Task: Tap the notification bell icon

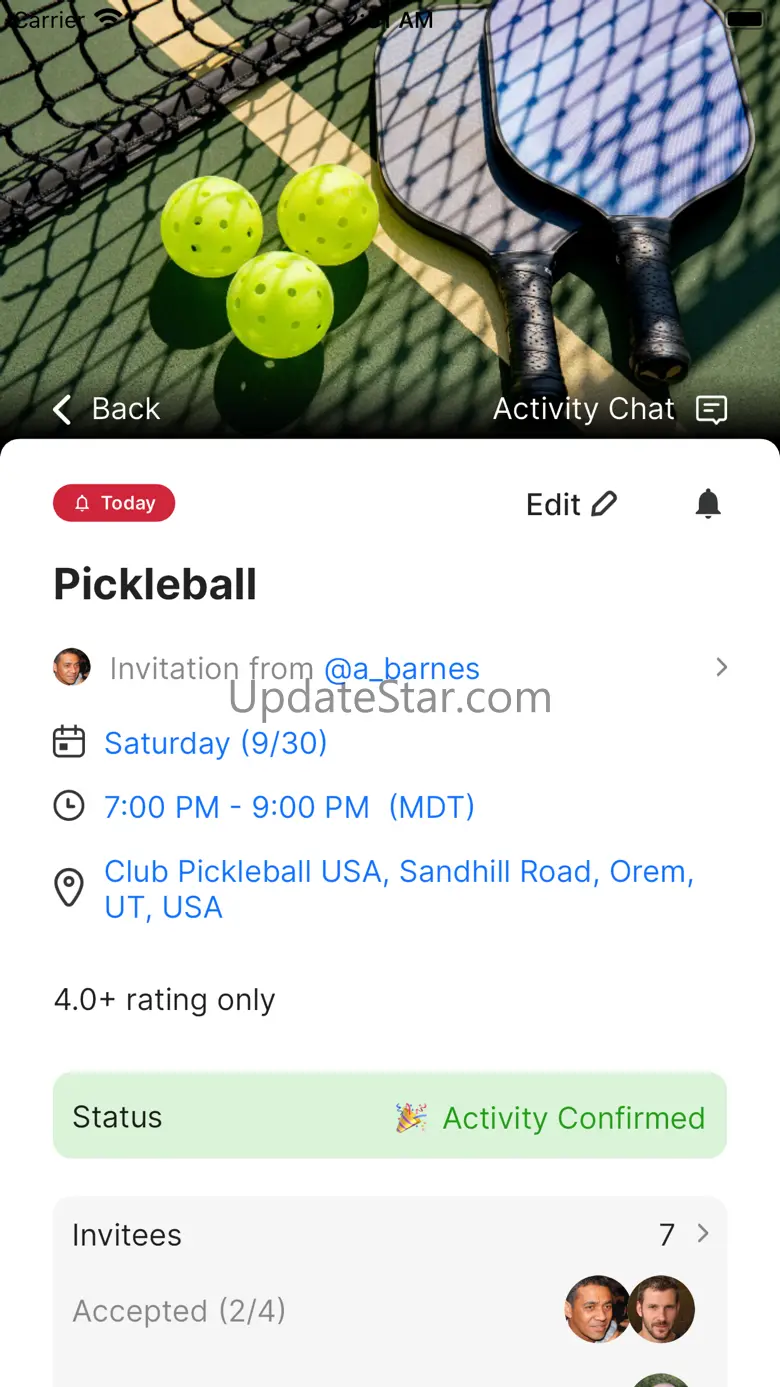Action: pos(708,503)
